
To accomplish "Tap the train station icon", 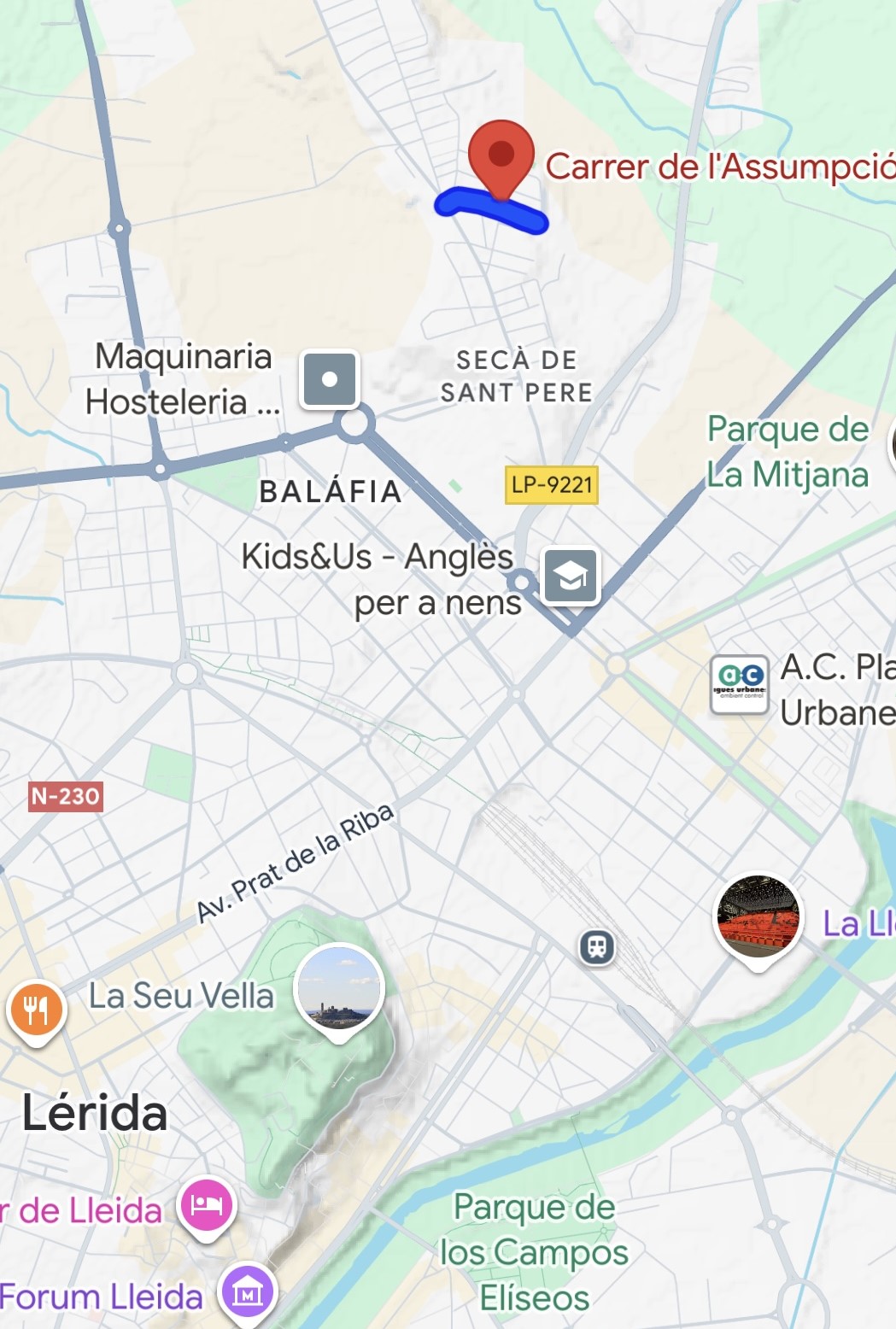I will [x=597, y=947].
